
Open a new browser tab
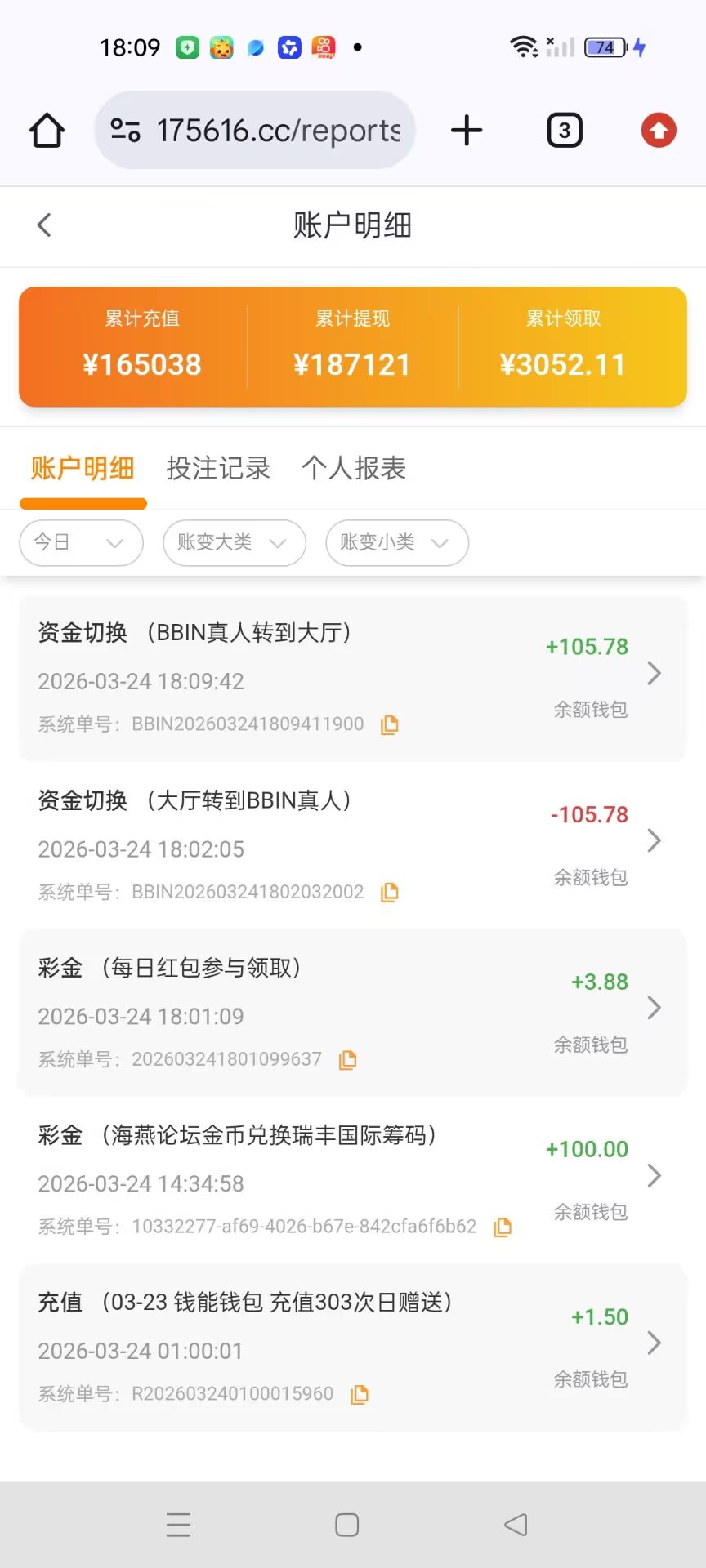pyautogui.click(x=467, y=131)
